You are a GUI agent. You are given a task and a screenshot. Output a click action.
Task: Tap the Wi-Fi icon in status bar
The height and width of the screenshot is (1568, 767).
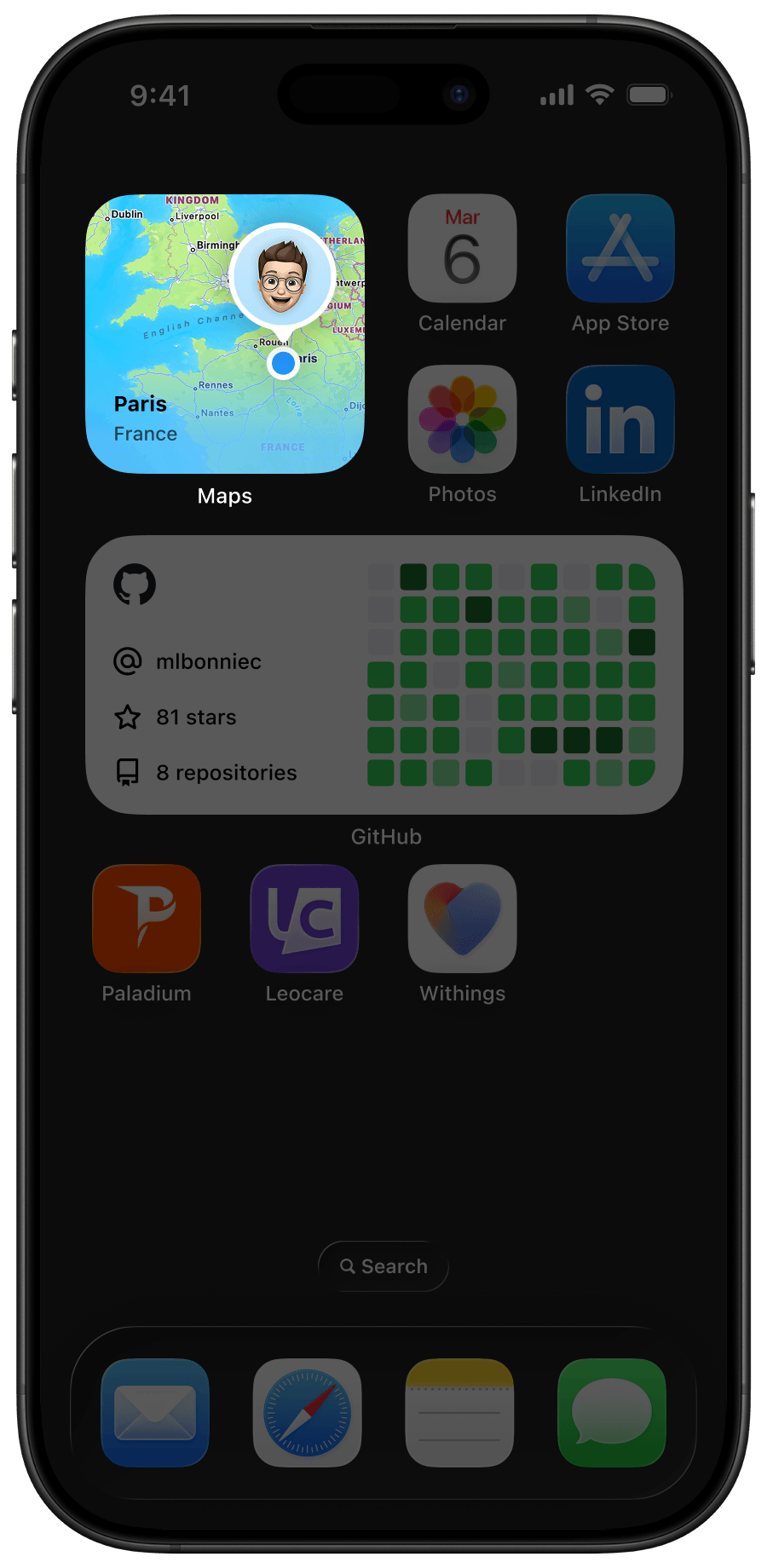pos(602,95)
